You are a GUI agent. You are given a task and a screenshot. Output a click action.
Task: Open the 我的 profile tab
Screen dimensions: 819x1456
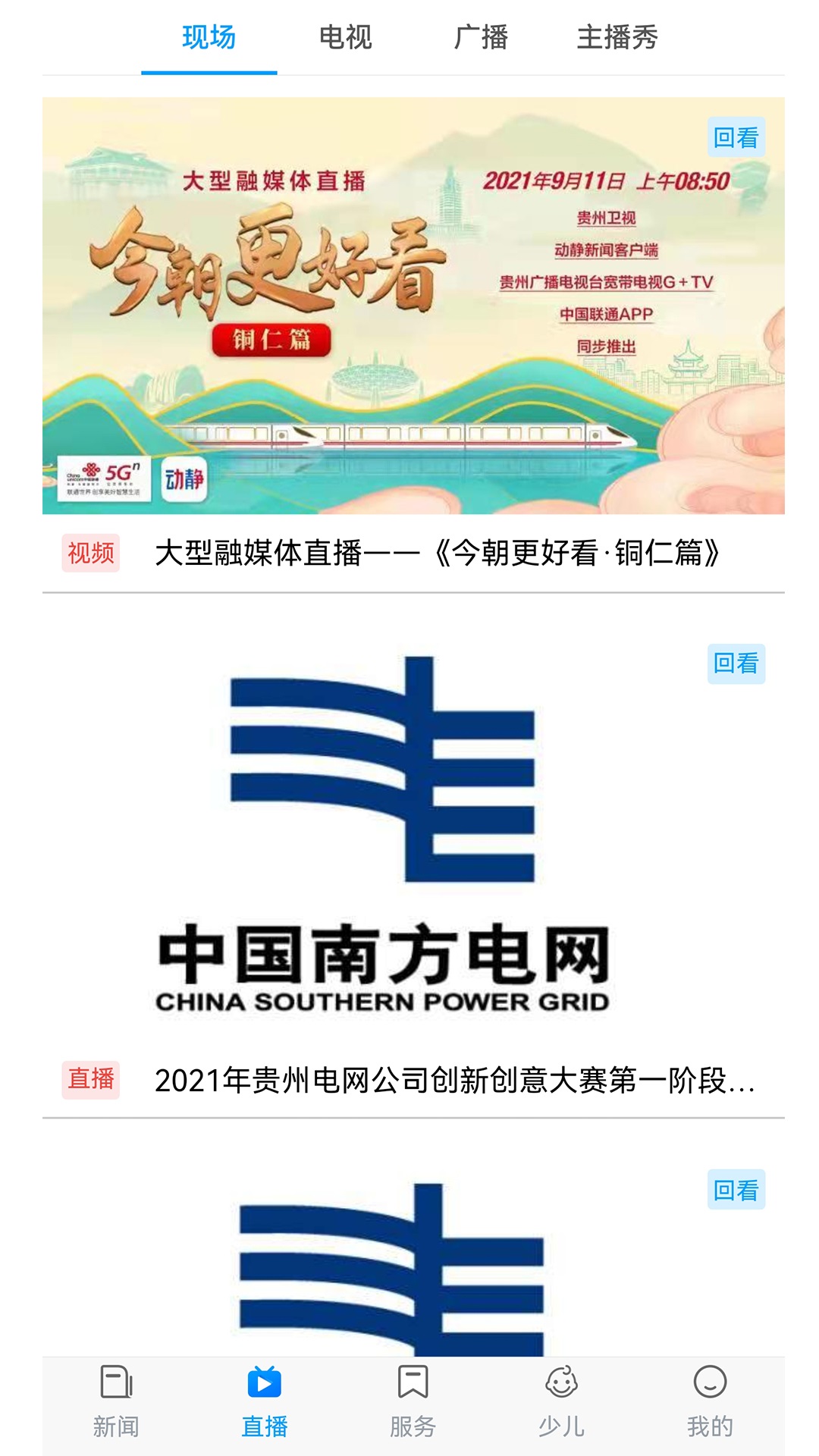[711, 1403]
